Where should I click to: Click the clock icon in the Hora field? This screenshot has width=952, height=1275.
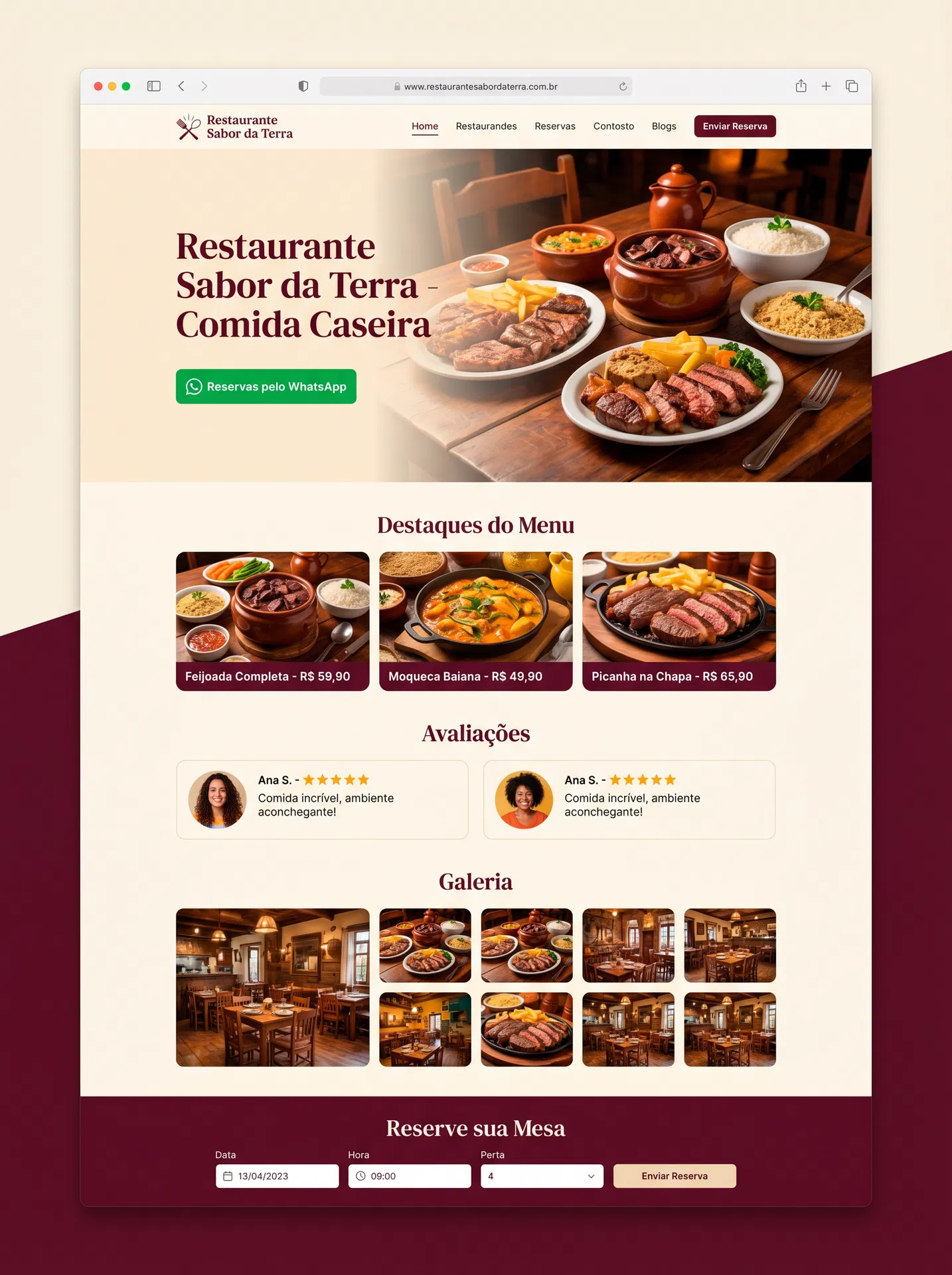point(359,1175)
